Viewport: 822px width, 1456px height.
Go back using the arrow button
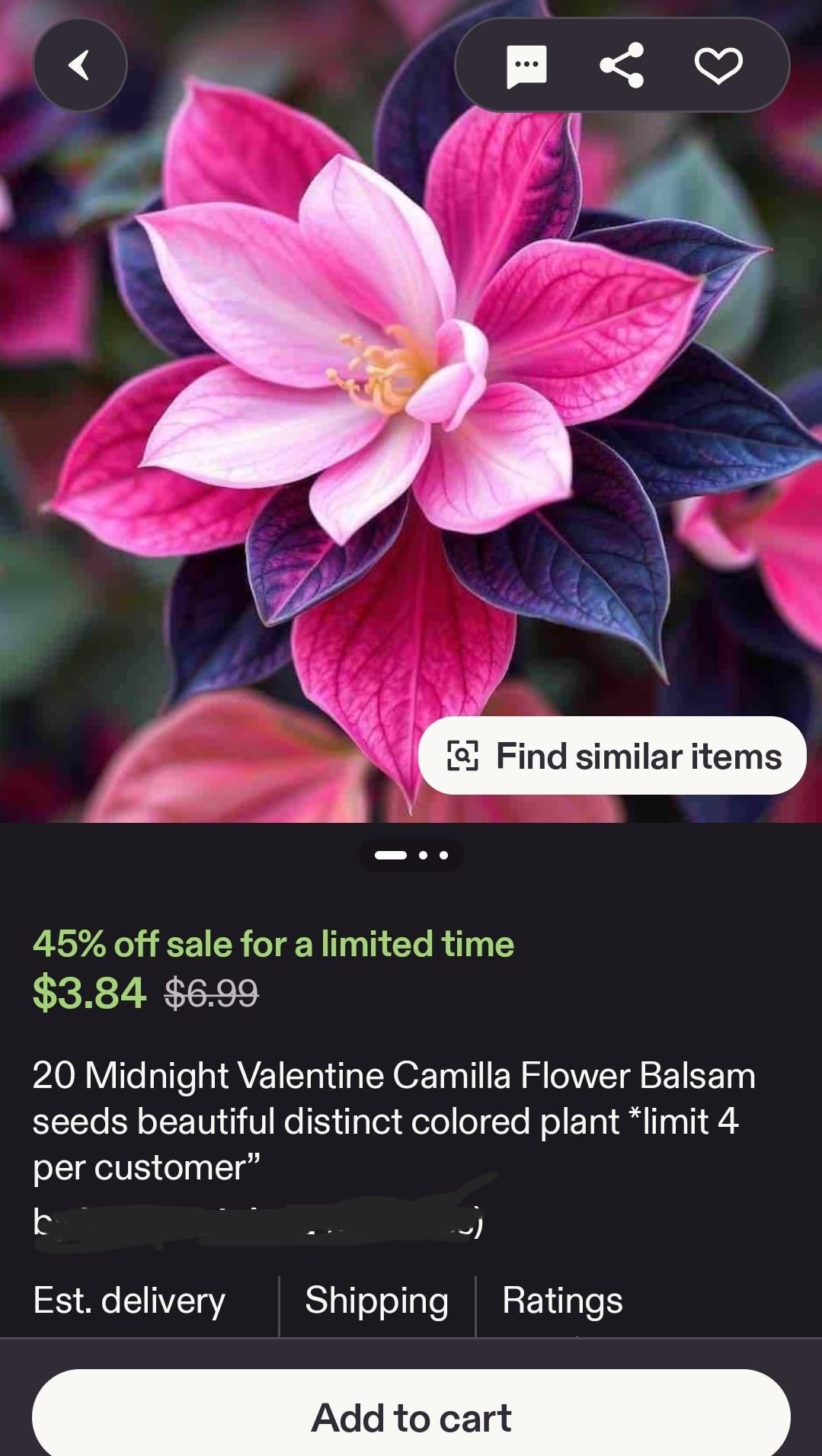80,66
